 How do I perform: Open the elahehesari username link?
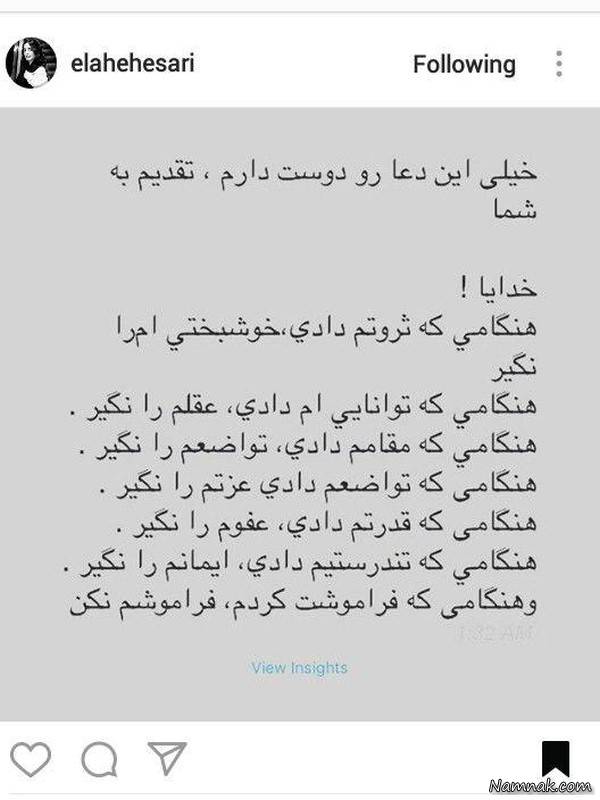[133, 64]
